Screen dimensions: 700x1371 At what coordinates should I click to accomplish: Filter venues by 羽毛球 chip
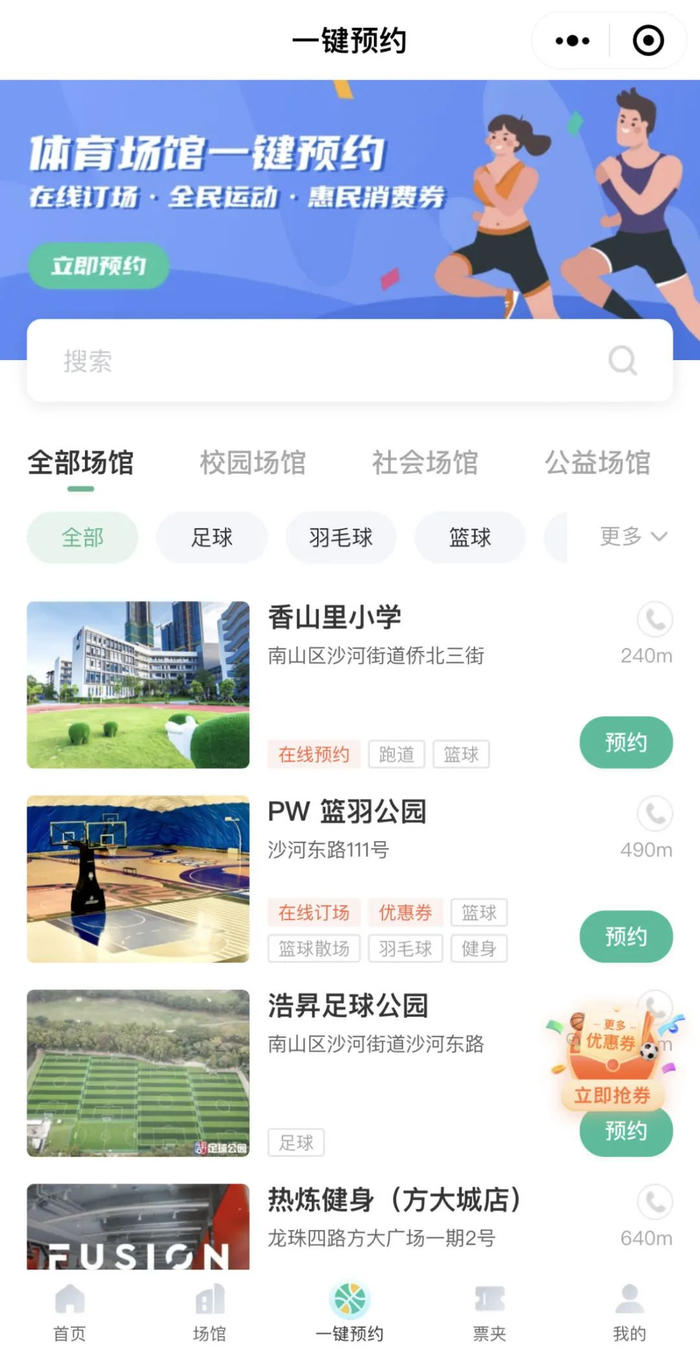pos(341,538)
